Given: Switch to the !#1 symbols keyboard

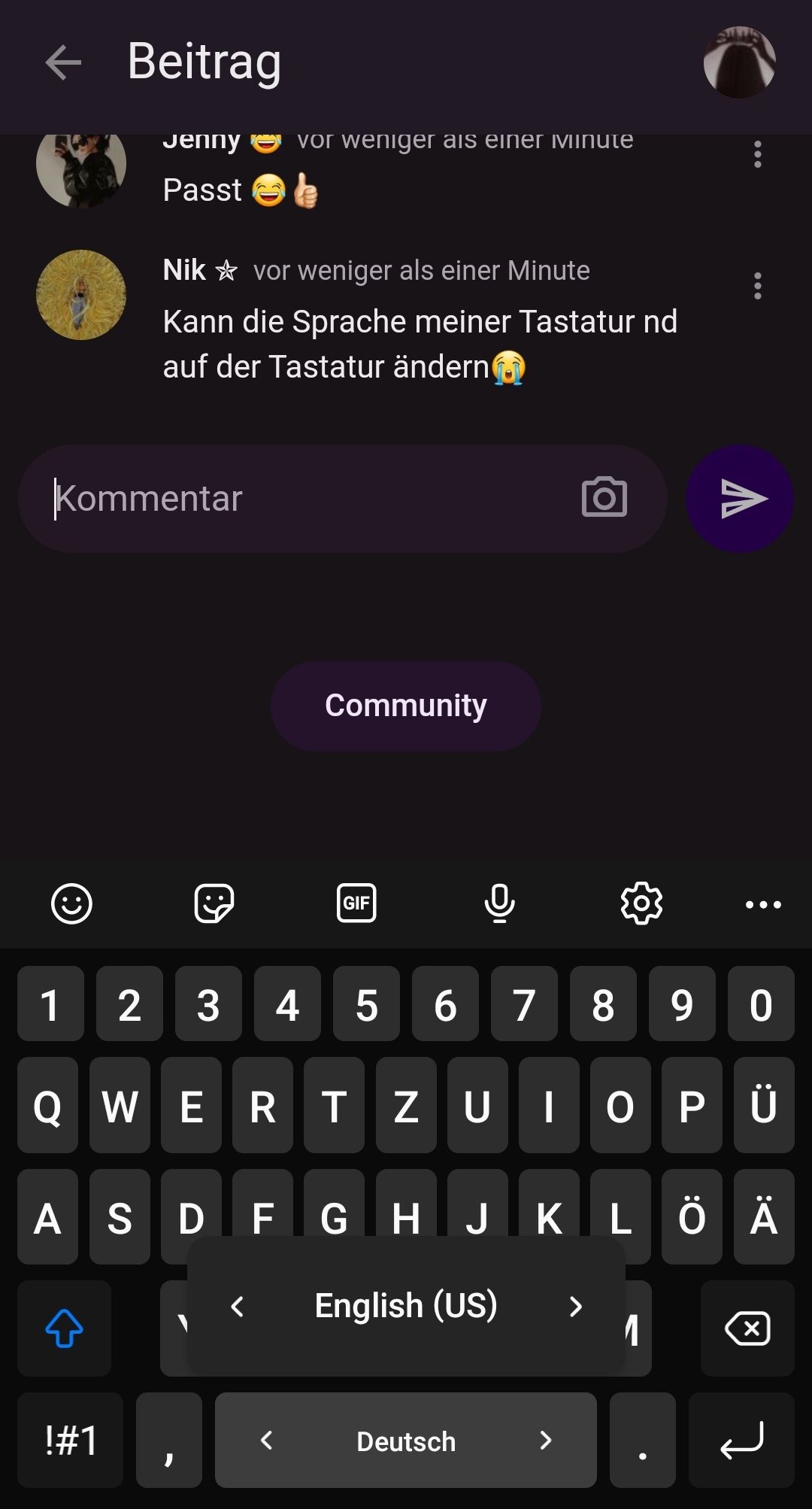Looking at the screenshot, I should (71, 1441).
